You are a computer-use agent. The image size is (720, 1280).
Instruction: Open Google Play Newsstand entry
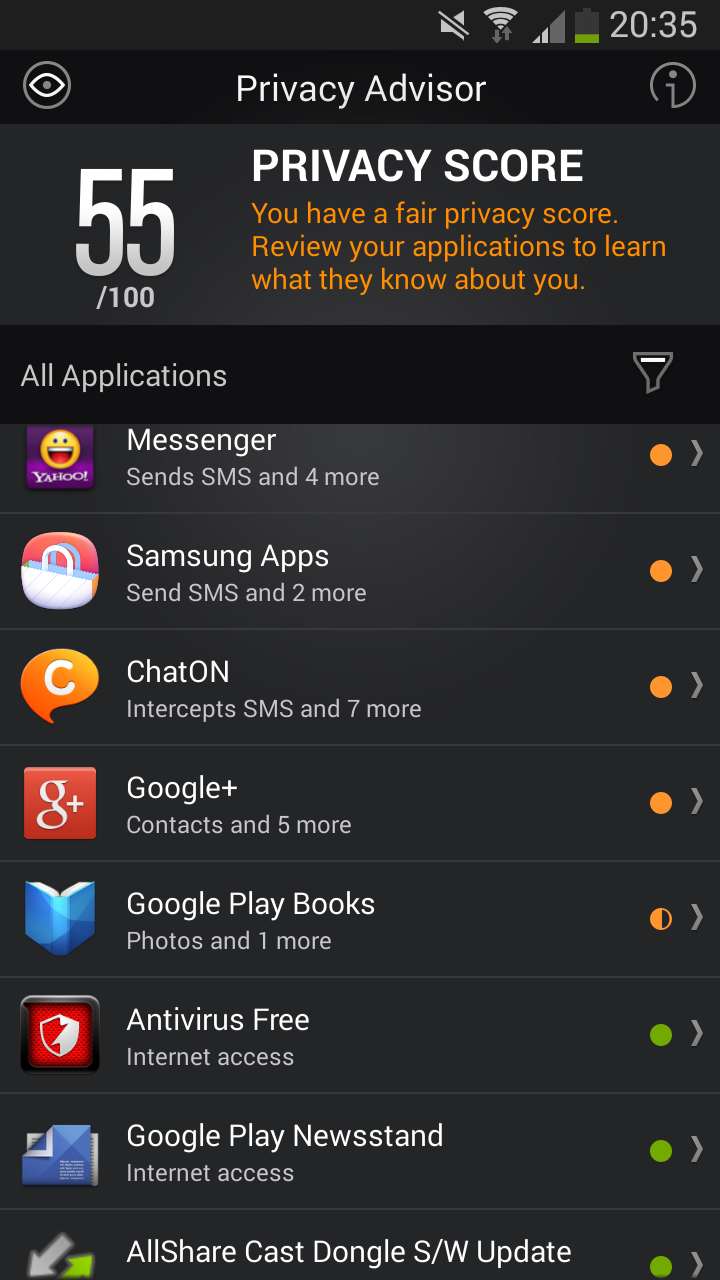[x=360, y=1152]
